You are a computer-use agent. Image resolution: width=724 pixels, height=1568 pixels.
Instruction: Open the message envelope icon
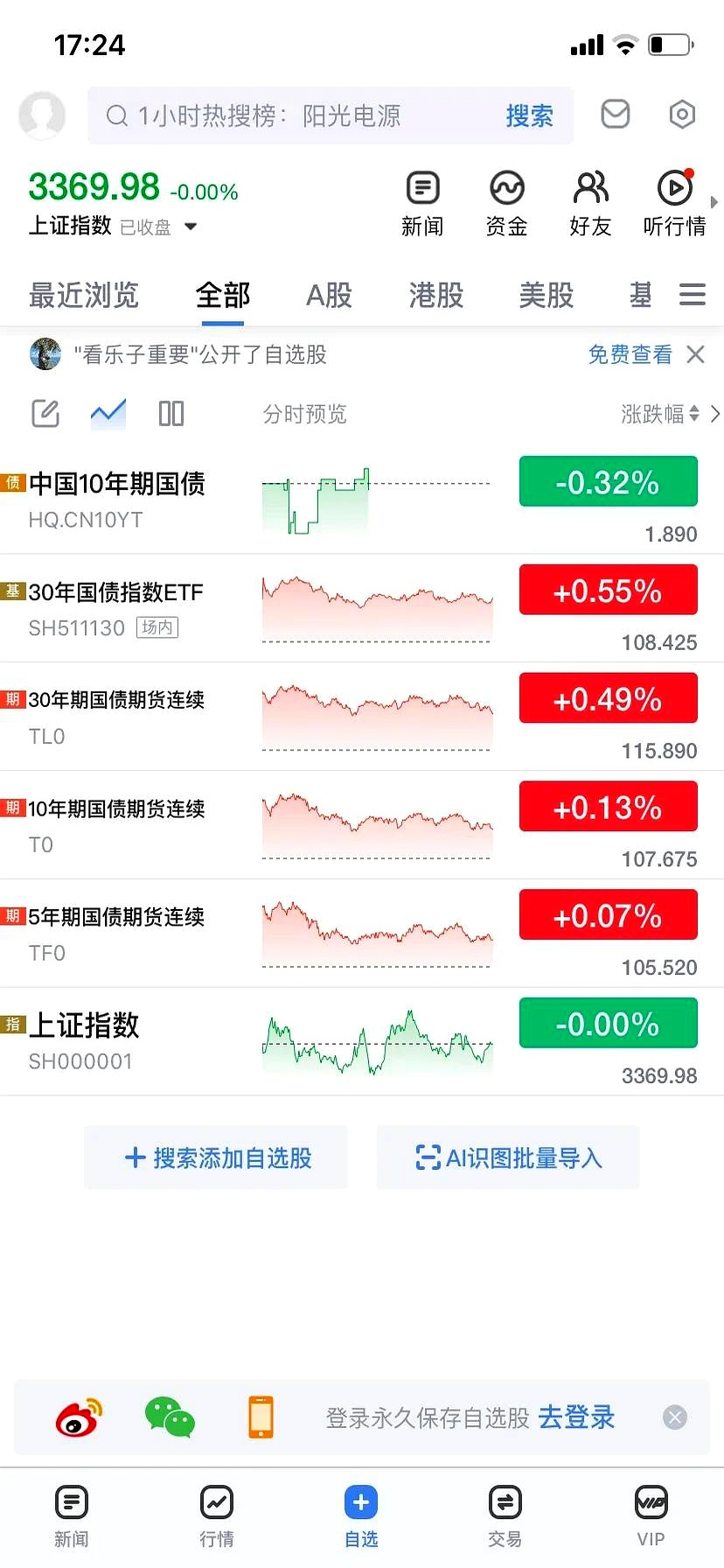tap(615, 115)
